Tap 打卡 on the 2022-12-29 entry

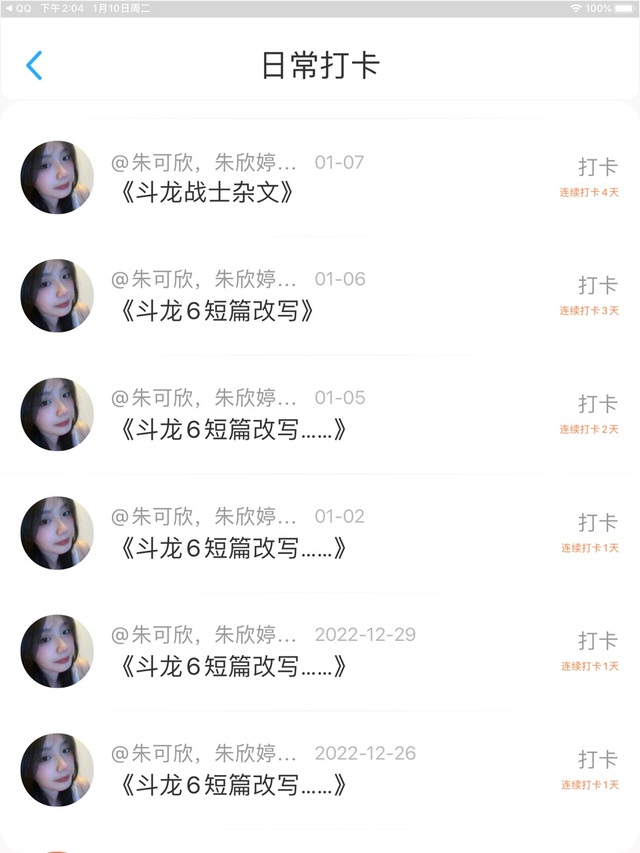(597, 641)
